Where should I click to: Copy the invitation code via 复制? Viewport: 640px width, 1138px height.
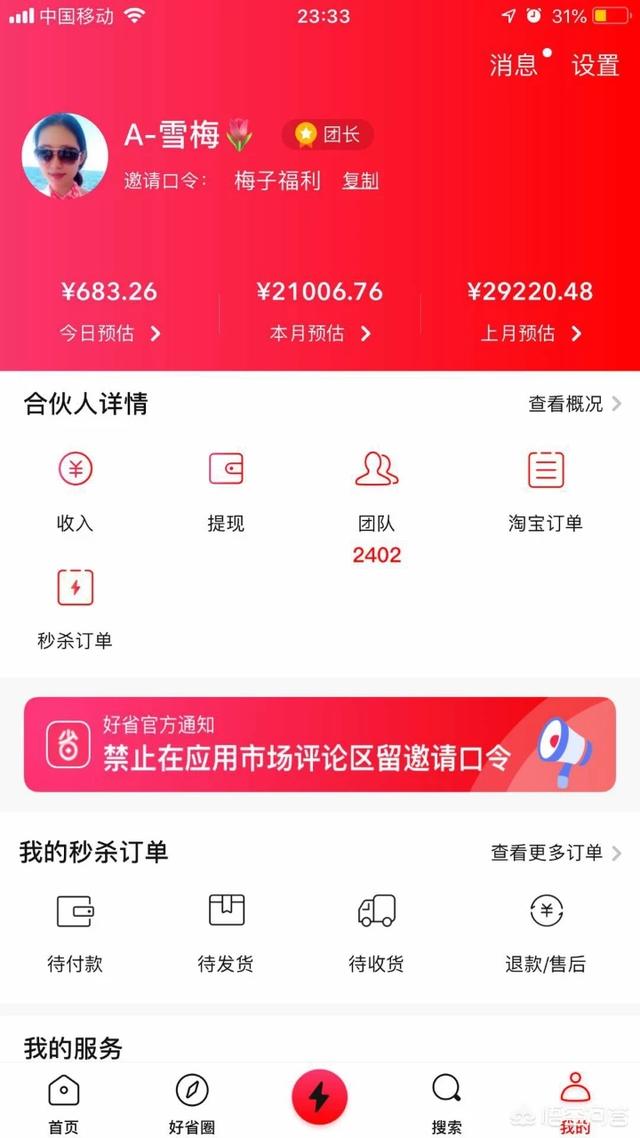click(360, 181)
